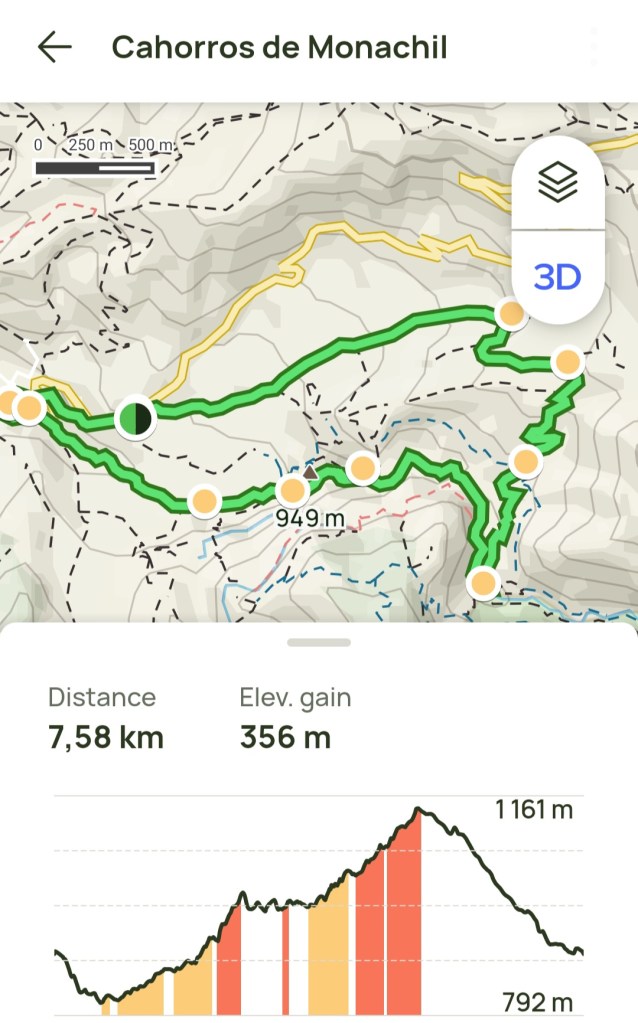This screenshot has width=638, height=1023.
Task: Open the map layers selector
Action: 557,183
